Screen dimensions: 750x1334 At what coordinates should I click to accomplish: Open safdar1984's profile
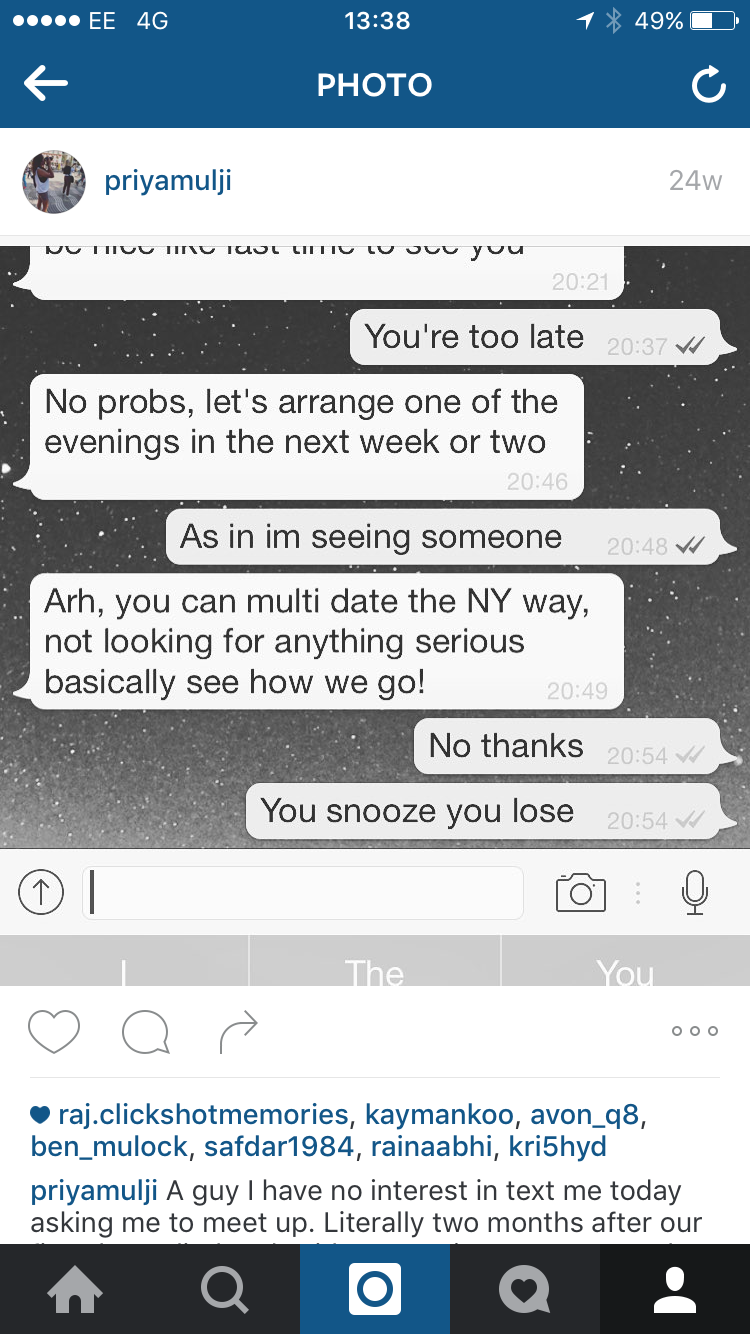[x=278, y=1146]
